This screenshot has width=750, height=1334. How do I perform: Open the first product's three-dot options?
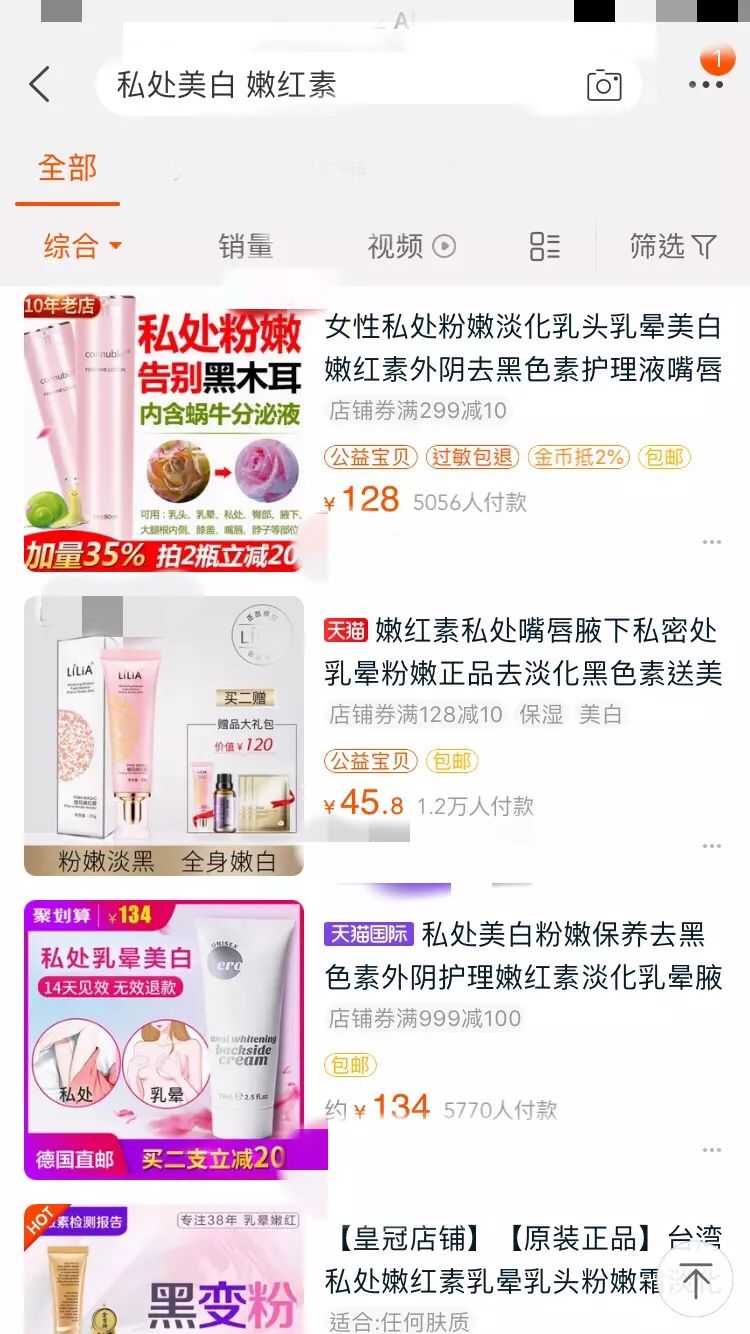[714, 541]
